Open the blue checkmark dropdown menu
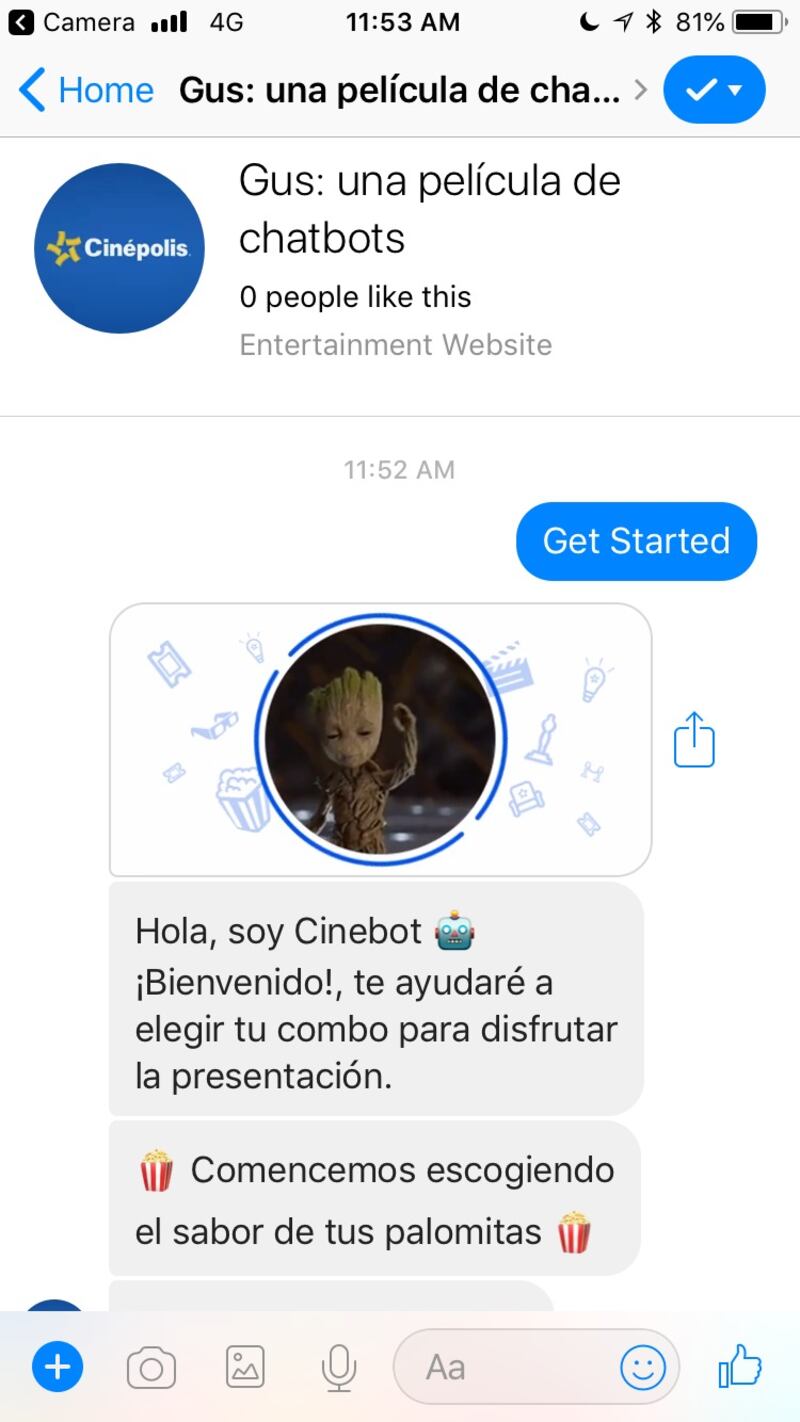Viewport: 800px width, 1422px height. (x=714, y=91)
